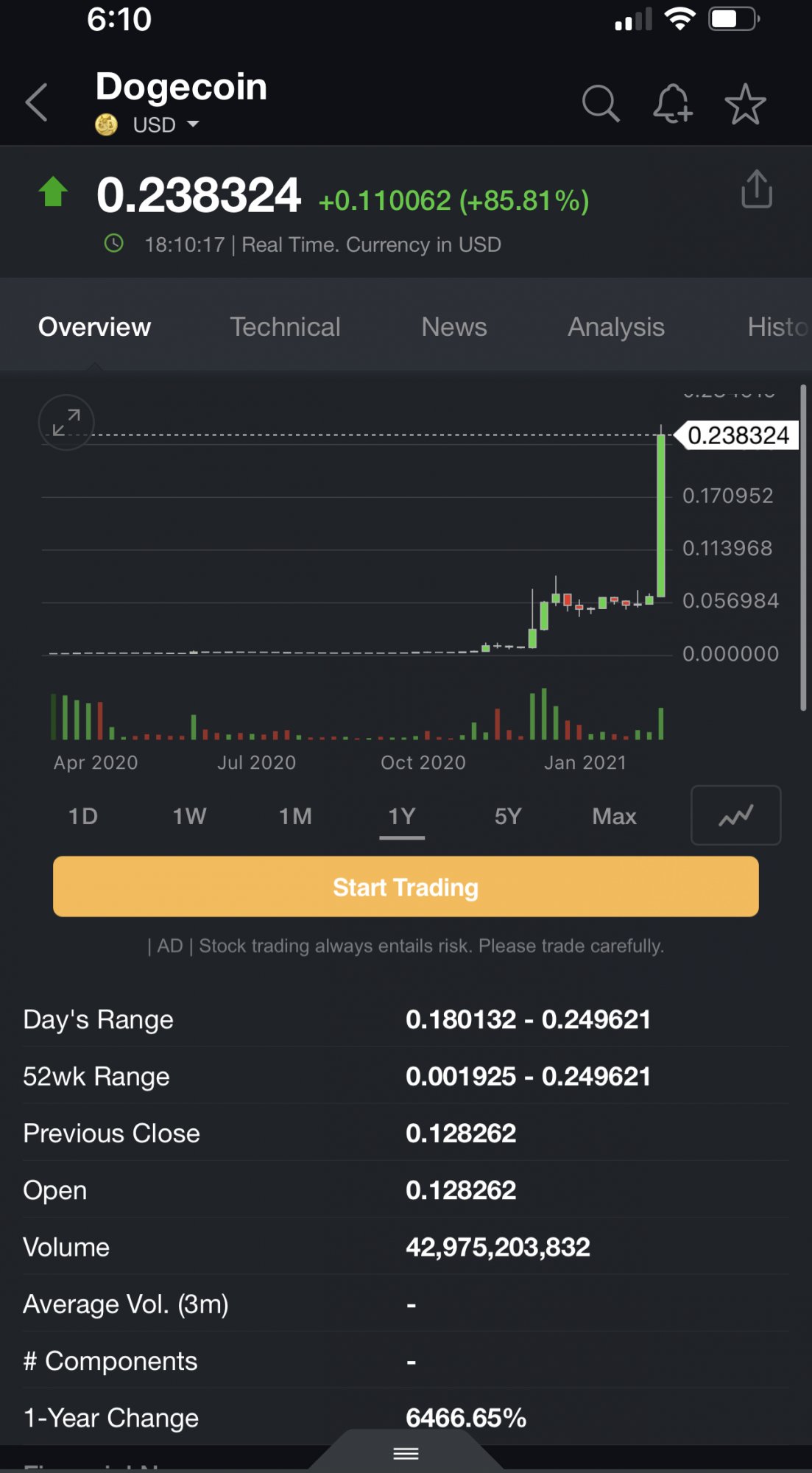
Task: Tap the Start Trading button
Action: pyautogui.click(x=406, y=887)
